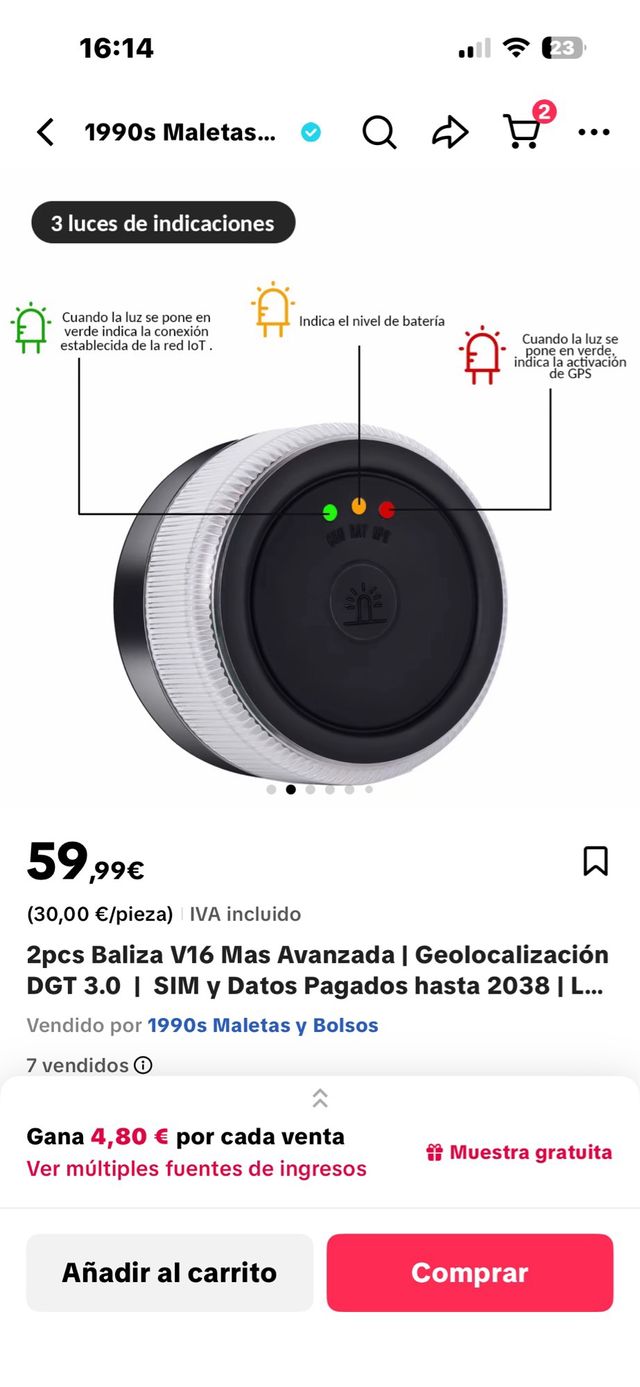Go back with the arrow icon

[x=45, y=132]
